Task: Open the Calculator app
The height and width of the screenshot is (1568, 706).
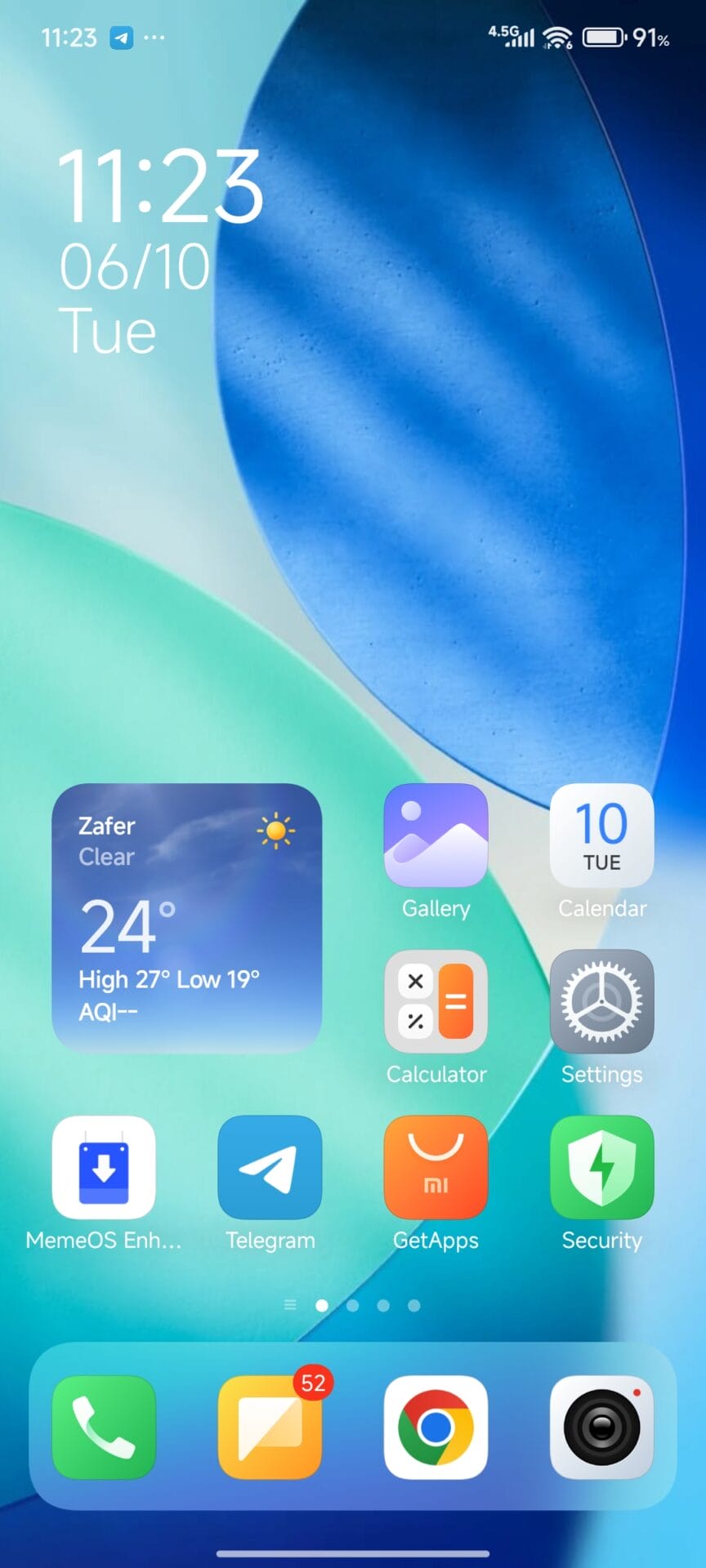Action: 436,1001
